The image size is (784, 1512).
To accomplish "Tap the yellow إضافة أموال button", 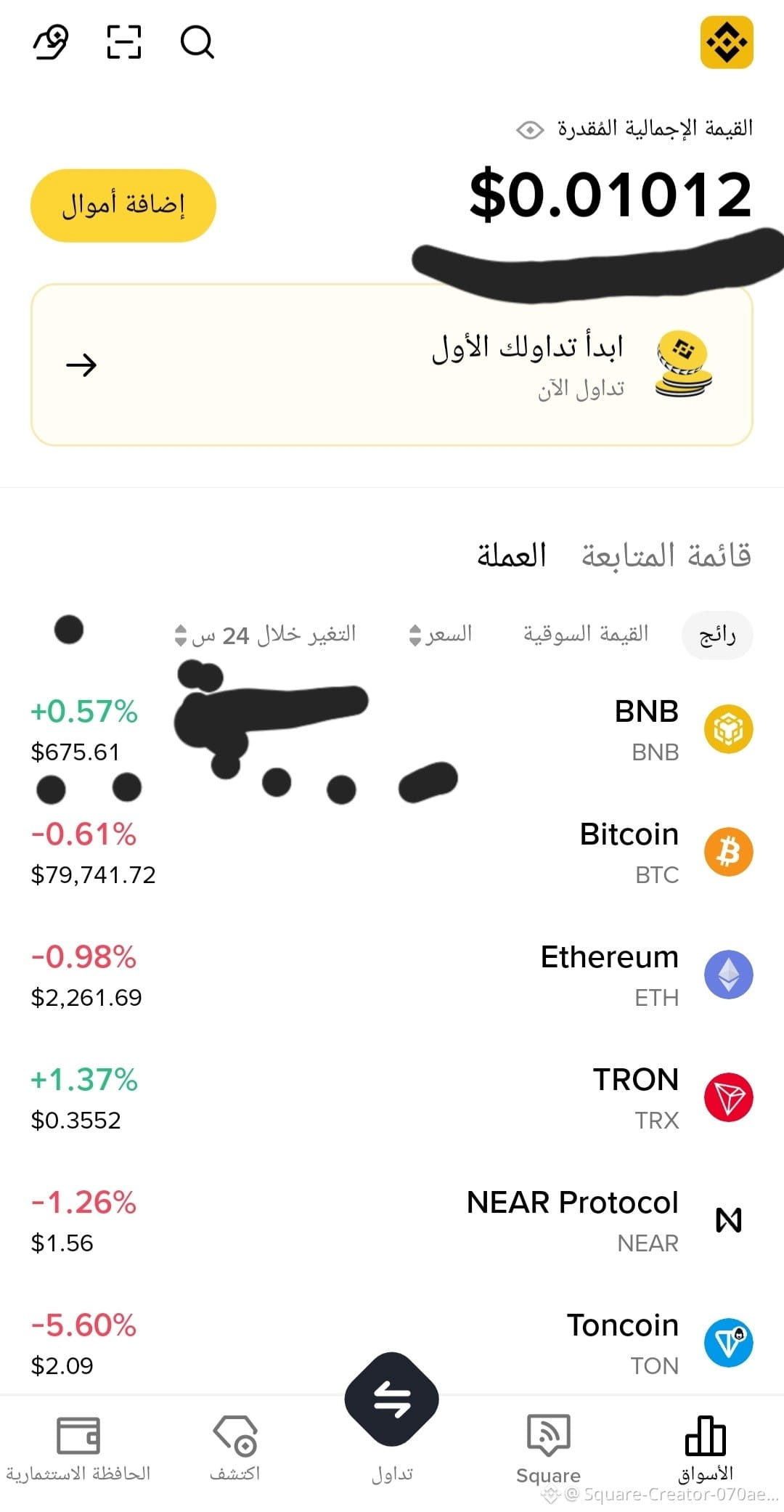I will click(x=123, y=206).
